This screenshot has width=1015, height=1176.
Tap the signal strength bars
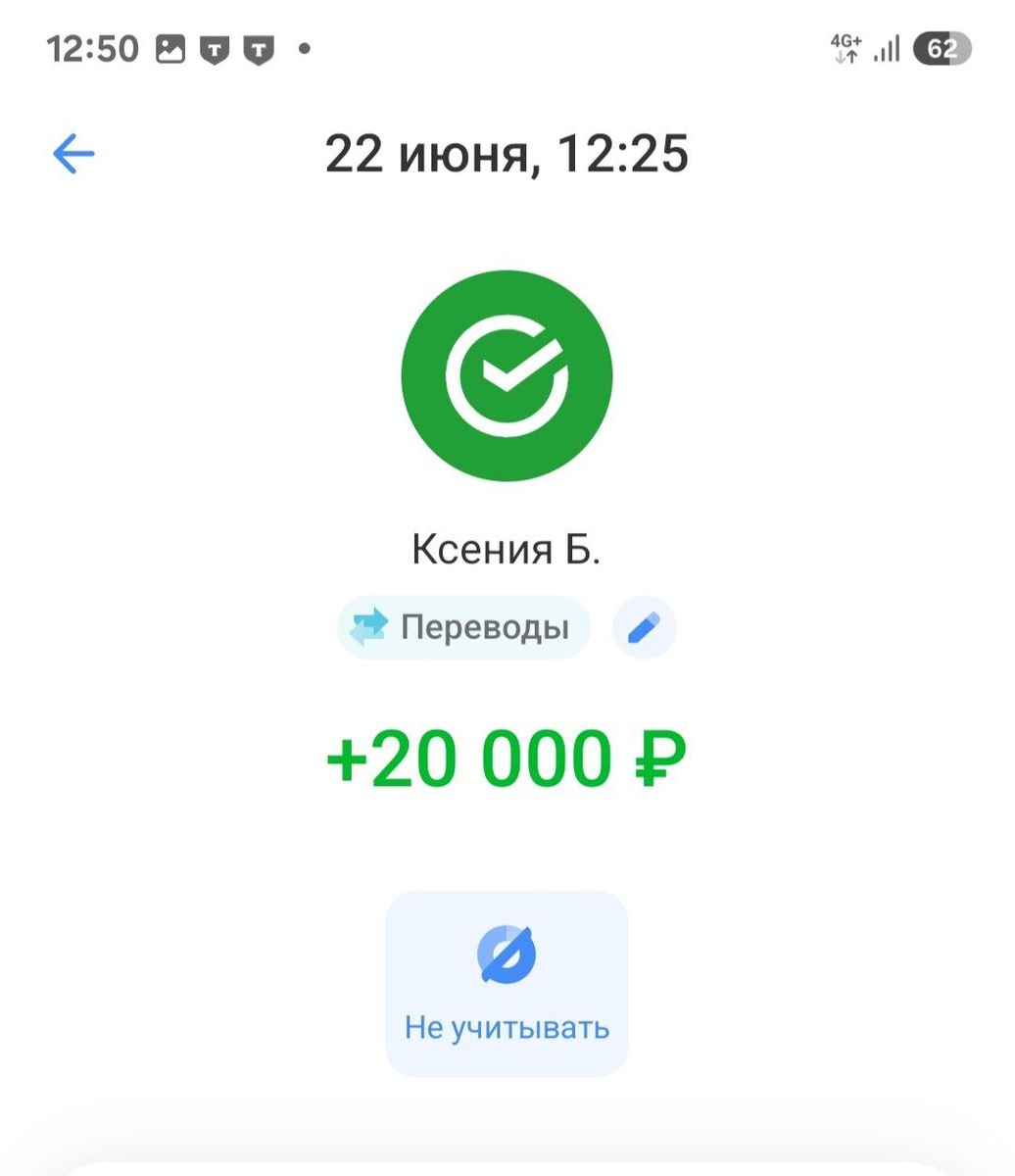point(885,48)
